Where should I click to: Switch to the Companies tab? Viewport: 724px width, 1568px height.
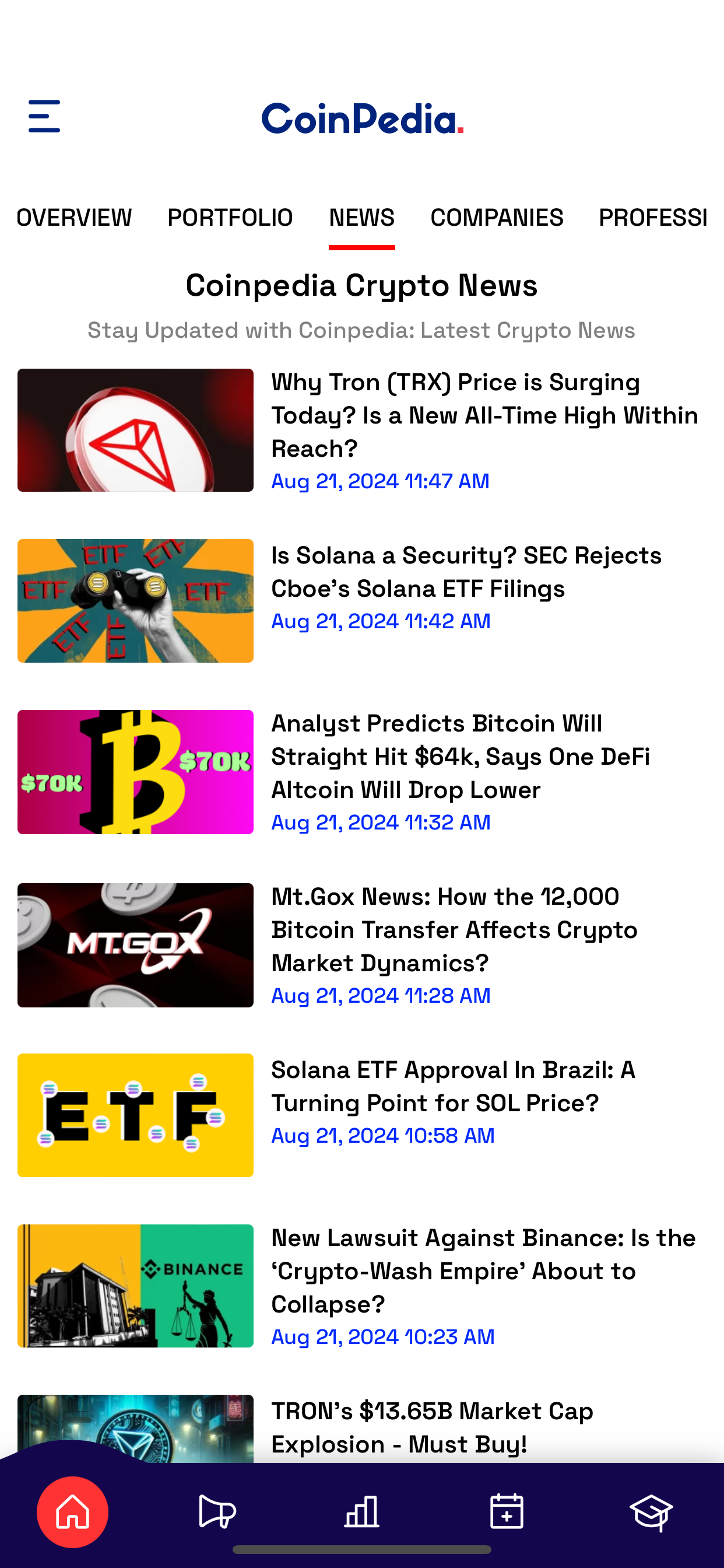pos(497,218)
